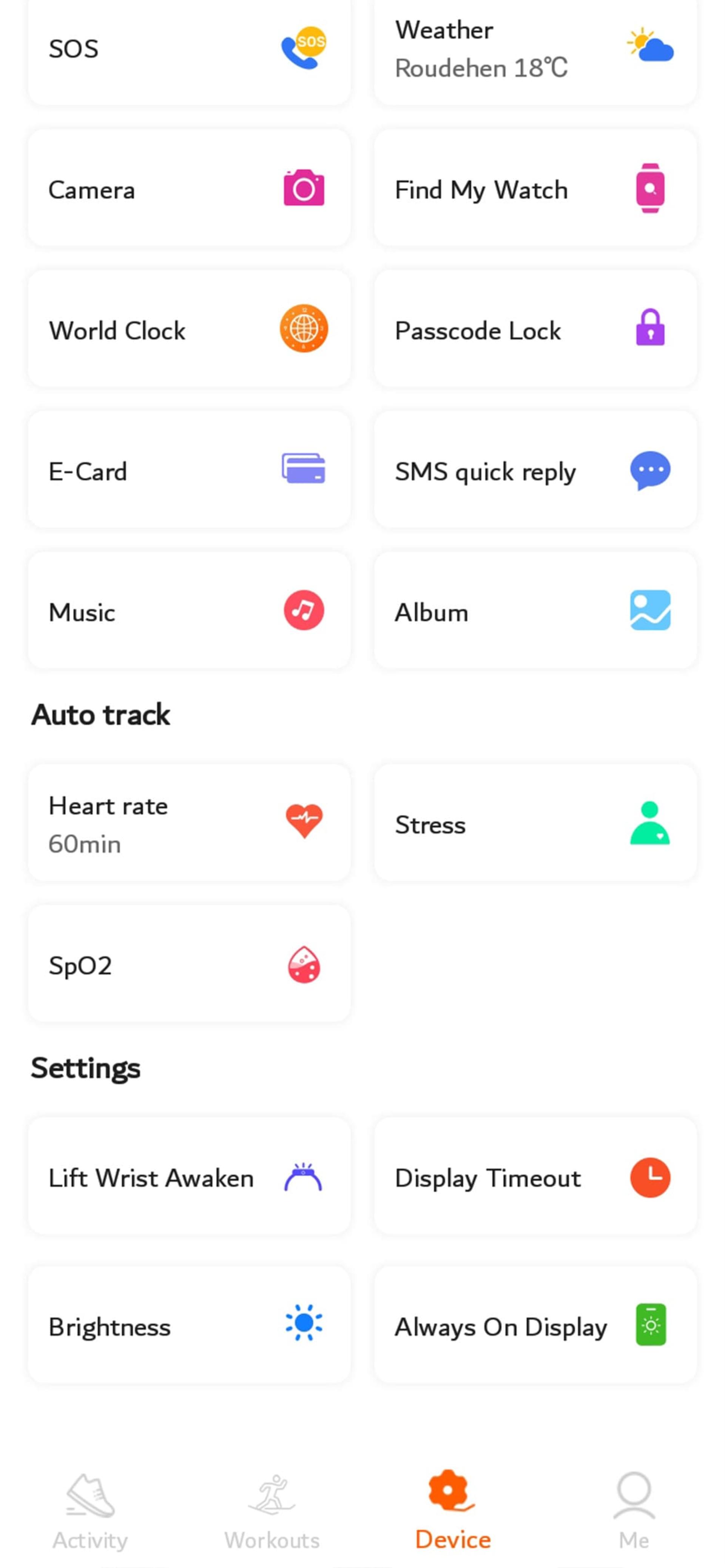The image size is (725, 1568).
Task: Open Heart rate auto tracking
Action: pos(189,823)
